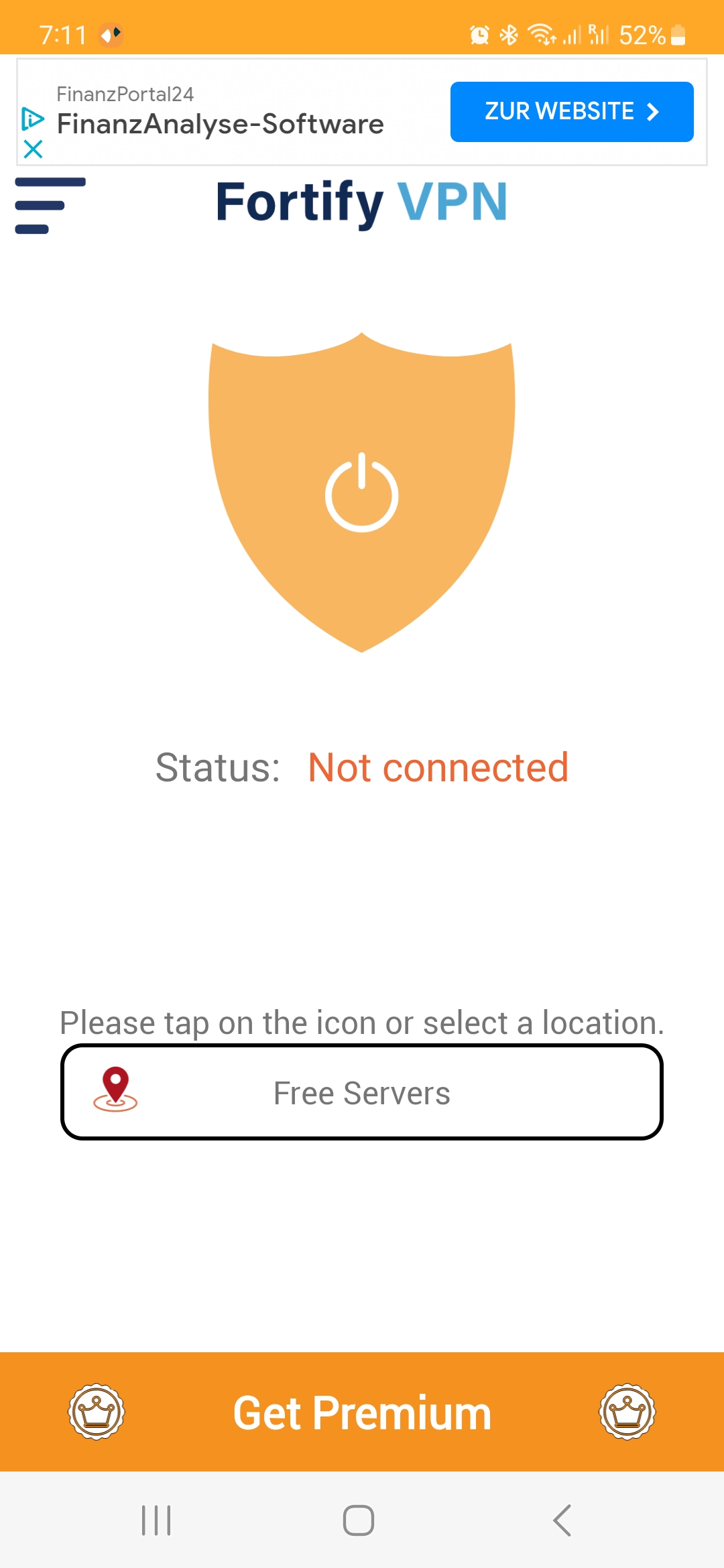The image size is (724, 1568).
Task: Open the ZUR WEBSITE ad button
Action: (x=572, y=112)
